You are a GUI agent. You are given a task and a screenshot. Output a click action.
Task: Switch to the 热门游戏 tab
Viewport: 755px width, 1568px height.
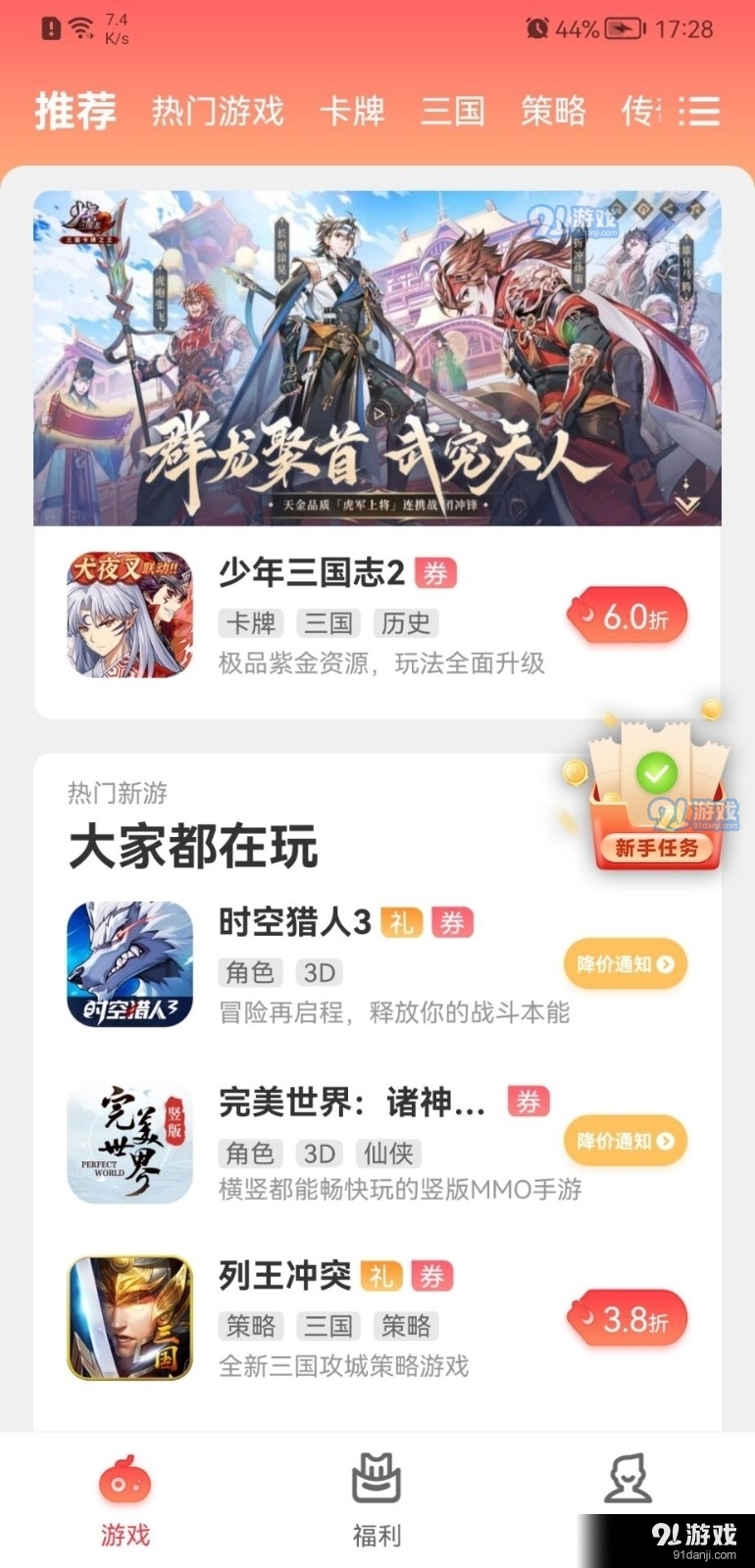(x=218, y=111)
